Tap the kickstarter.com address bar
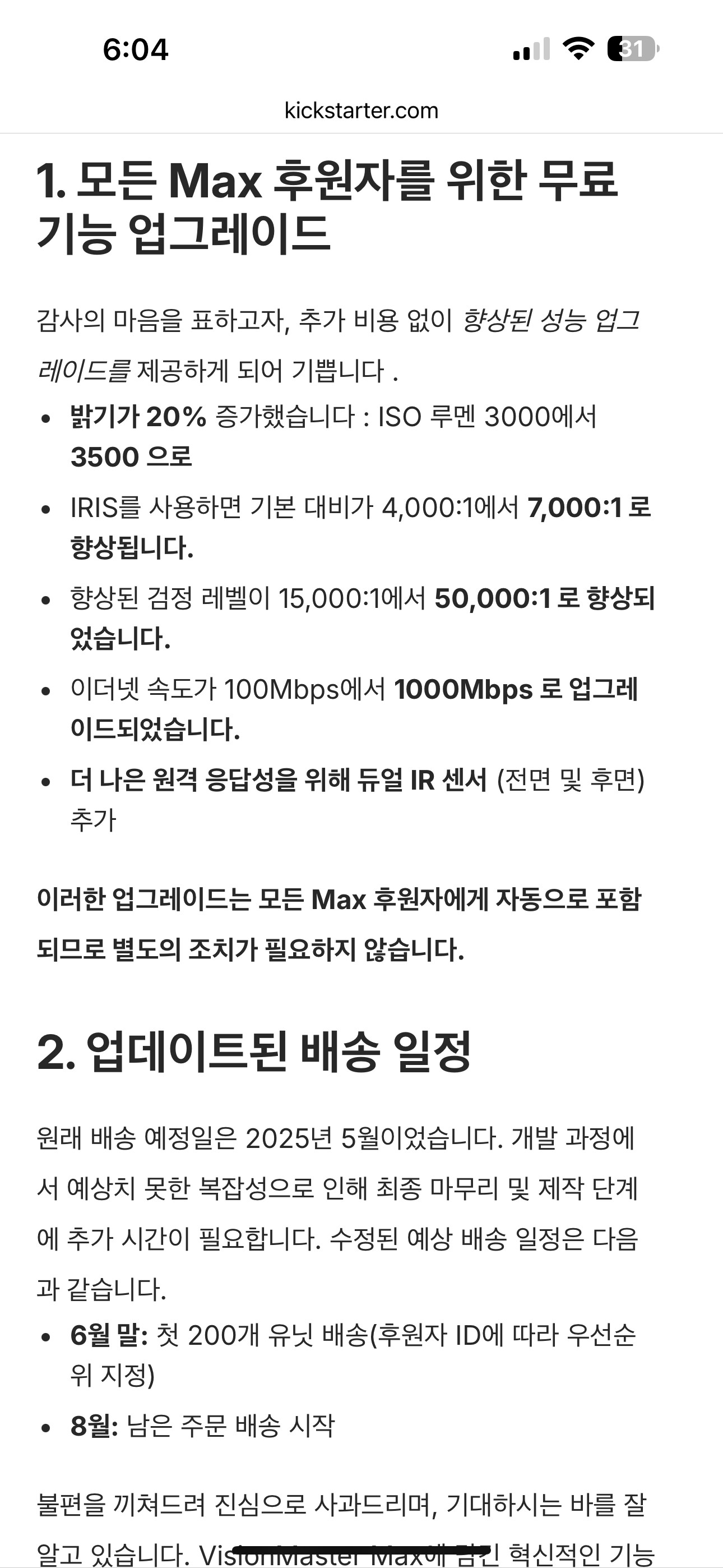The width and height of the screenshot is (723, 1568). [361, 111]
